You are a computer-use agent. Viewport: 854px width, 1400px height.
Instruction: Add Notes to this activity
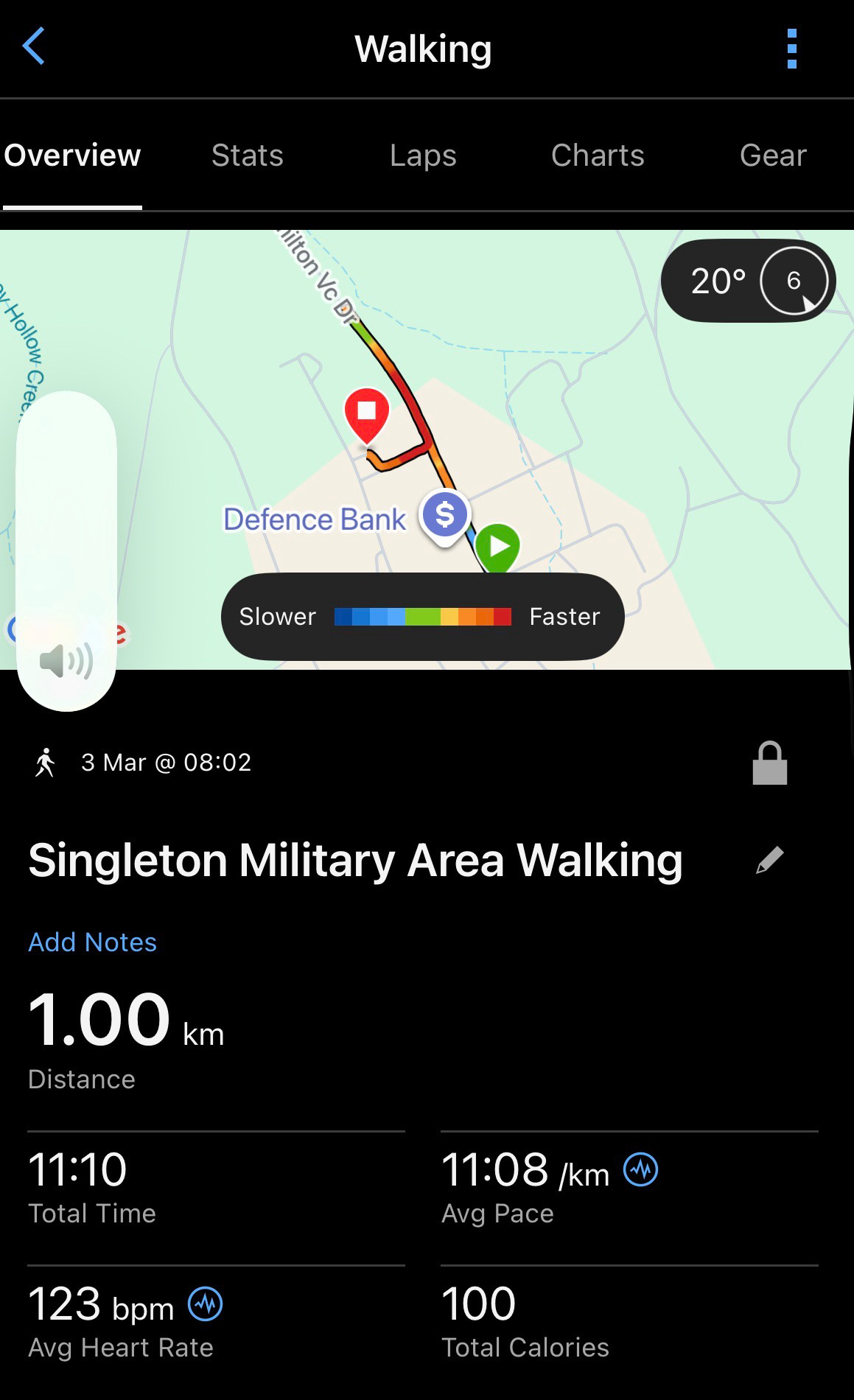pyautogui.click(x=92, y=942)
